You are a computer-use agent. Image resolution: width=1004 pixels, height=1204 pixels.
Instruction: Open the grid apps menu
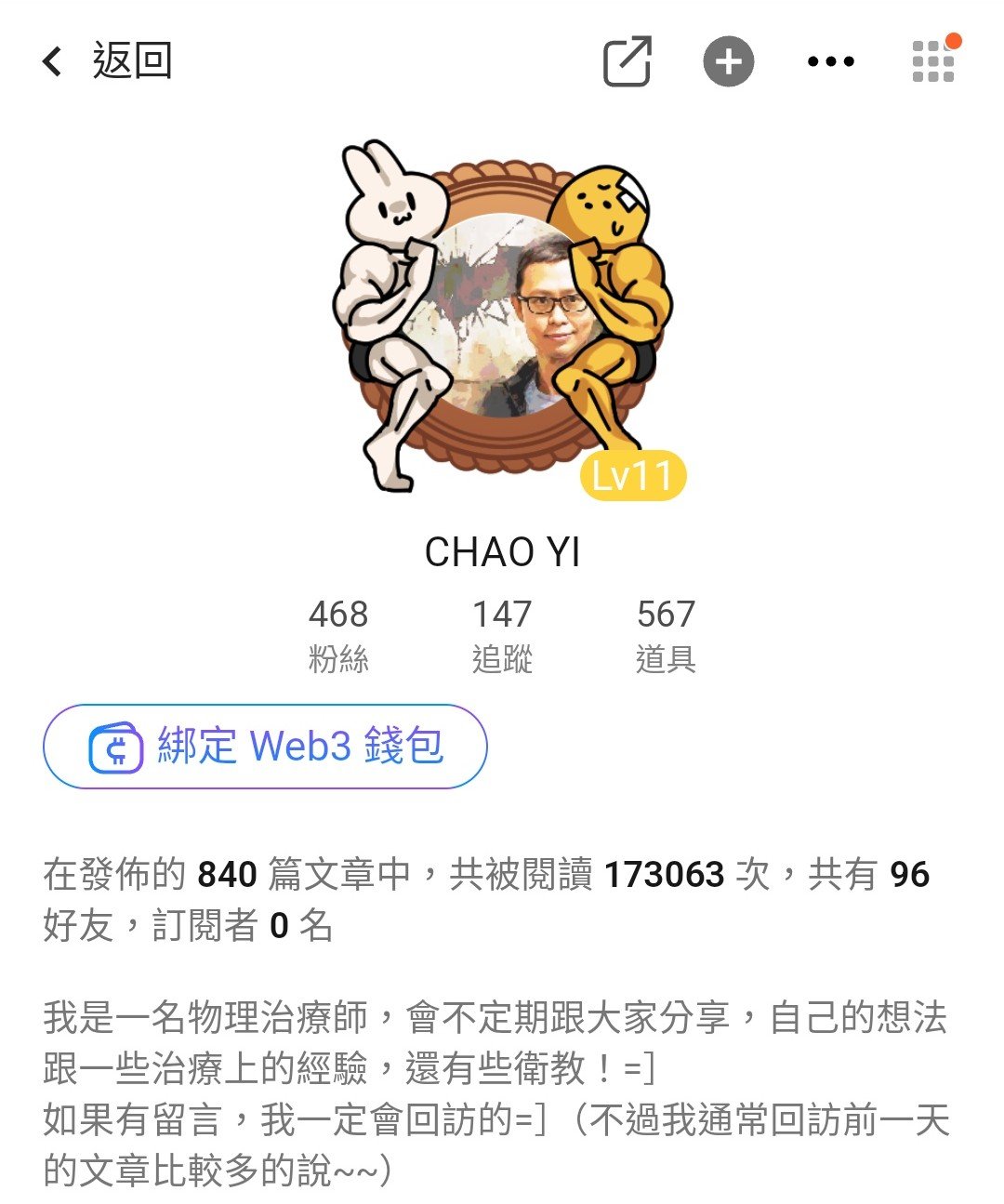932,62
